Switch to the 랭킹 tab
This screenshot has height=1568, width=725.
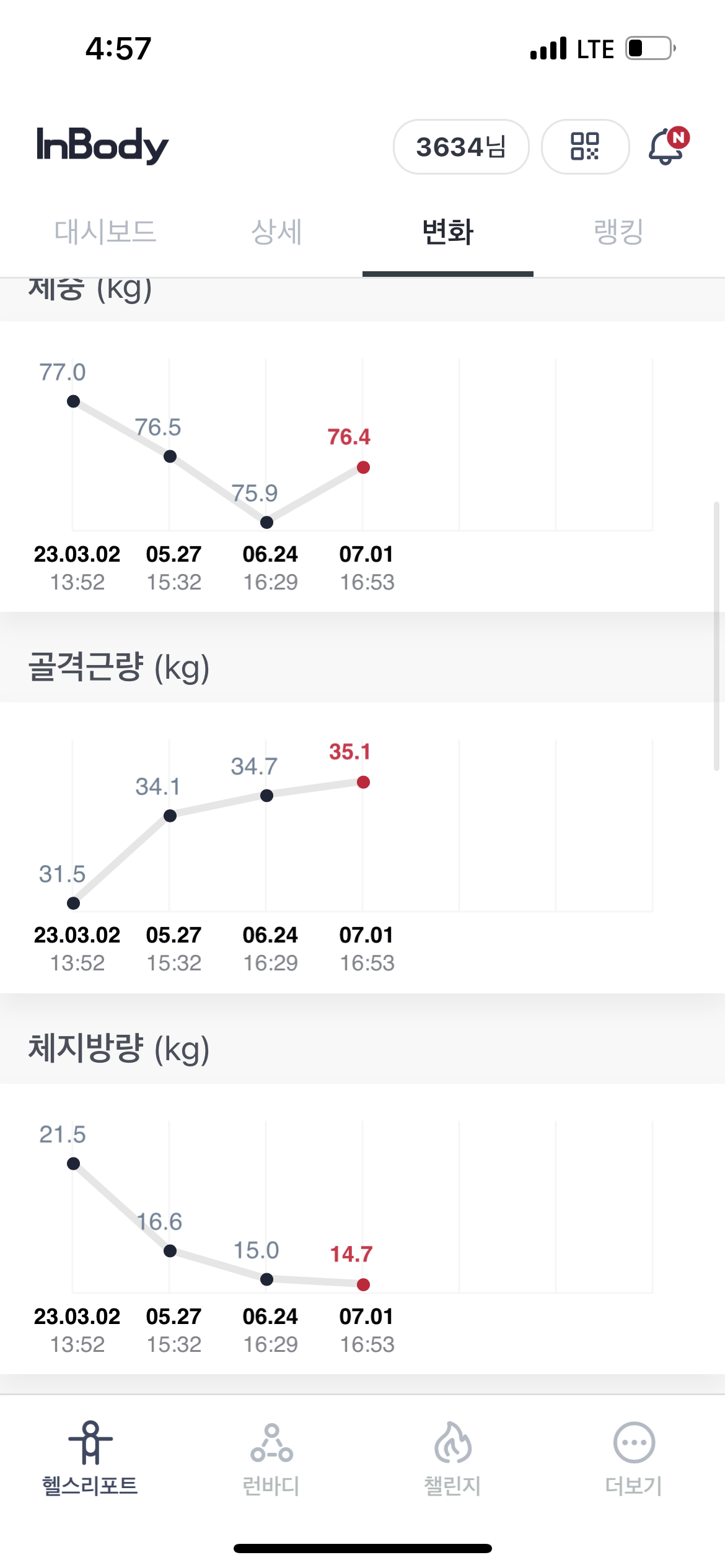pyautogui.click(x=619, y=232)
